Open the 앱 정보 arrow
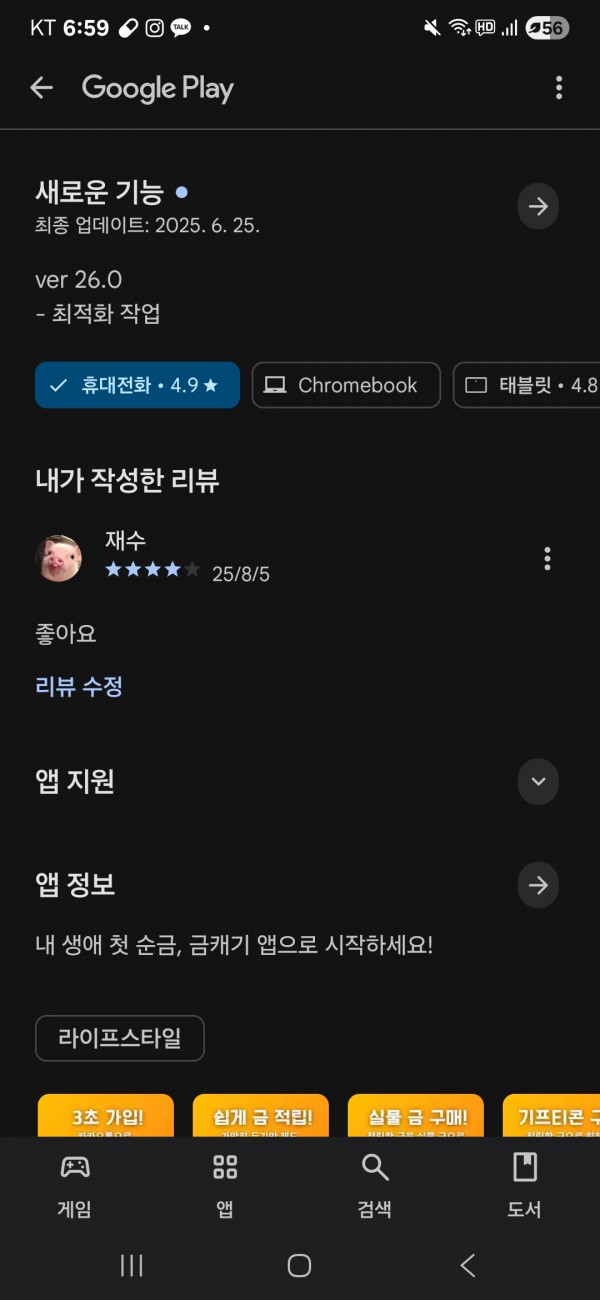Image resolution: width=600 pixels, height=1300 pixels. click(x=538, y=885)
